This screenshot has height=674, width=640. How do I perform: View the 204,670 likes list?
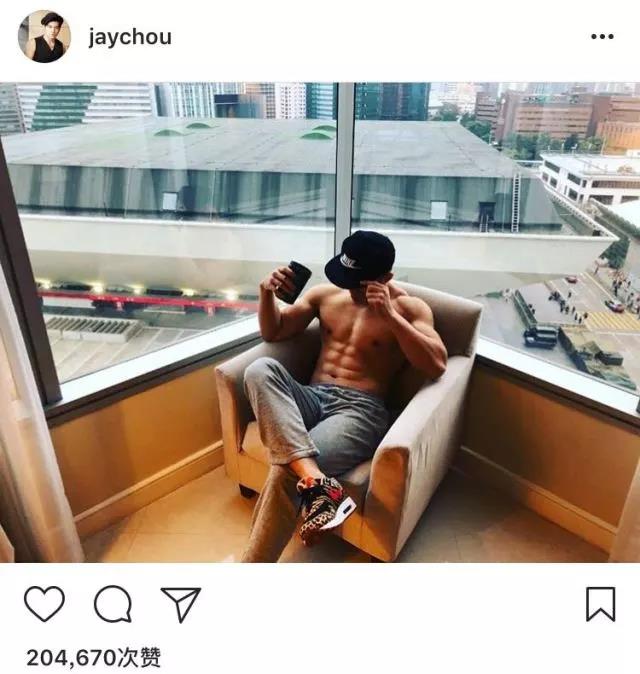pos(94,657)
